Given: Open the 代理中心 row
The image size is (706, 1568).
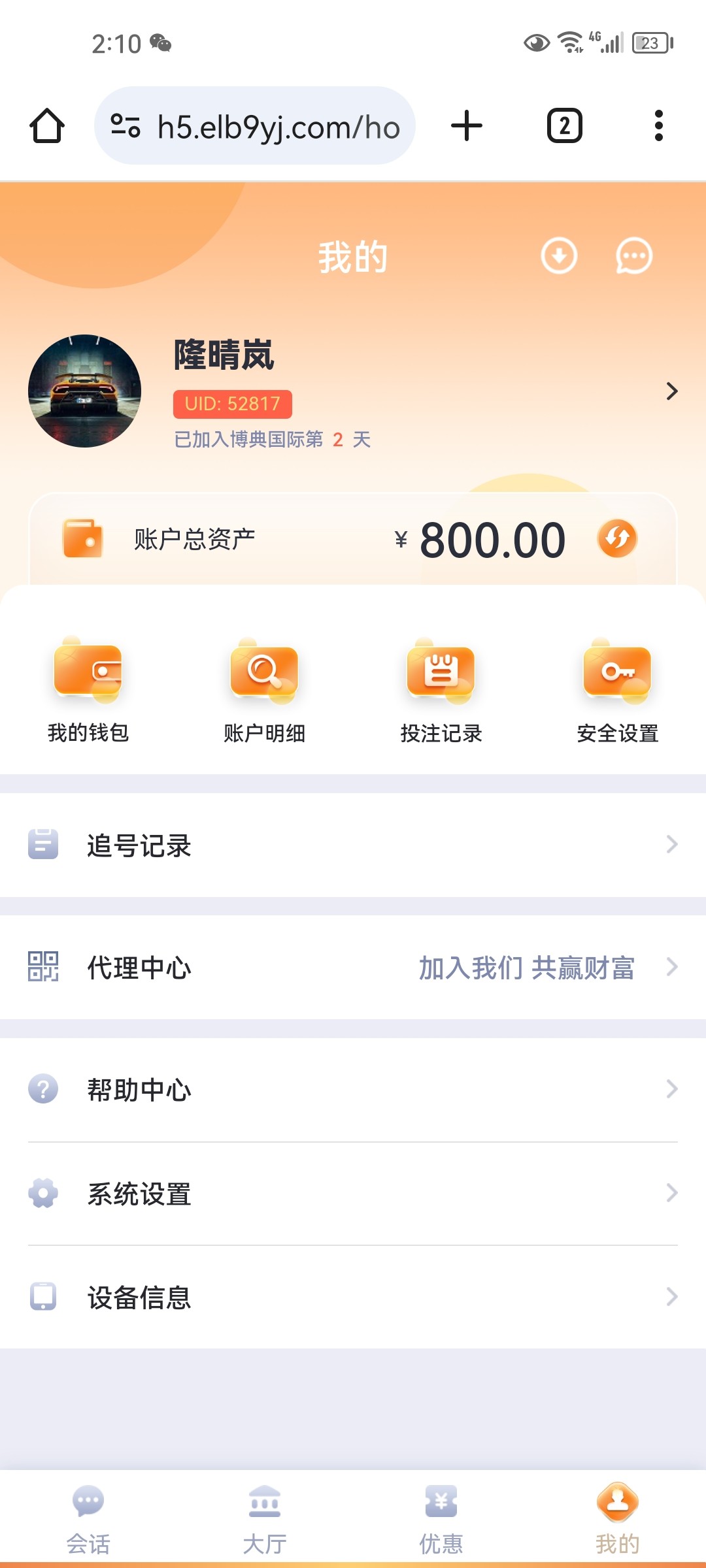Looking at the screenshot, I should (x=353, y=967).
